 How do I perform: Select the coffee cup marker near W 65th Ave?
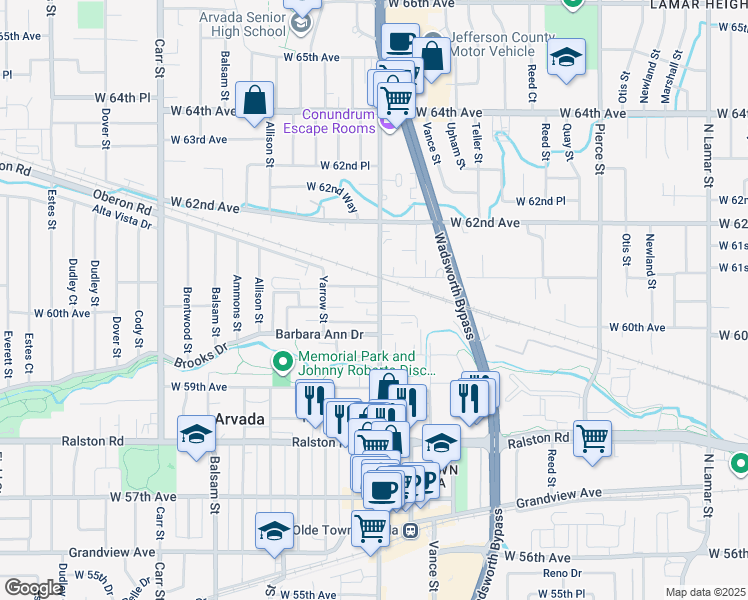click(400, 43)
